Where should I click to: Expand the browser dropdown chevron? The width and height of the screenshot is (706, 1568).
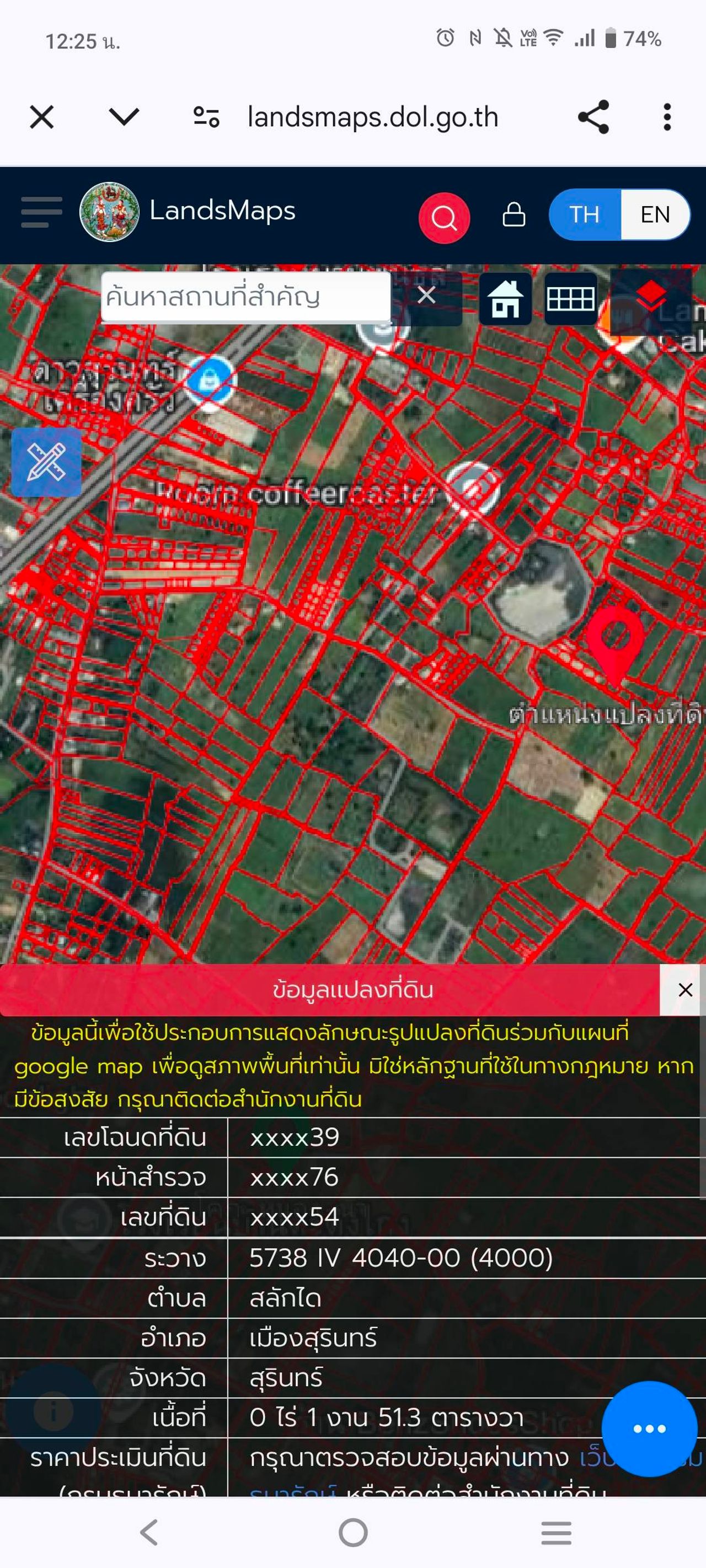(124, 116)
